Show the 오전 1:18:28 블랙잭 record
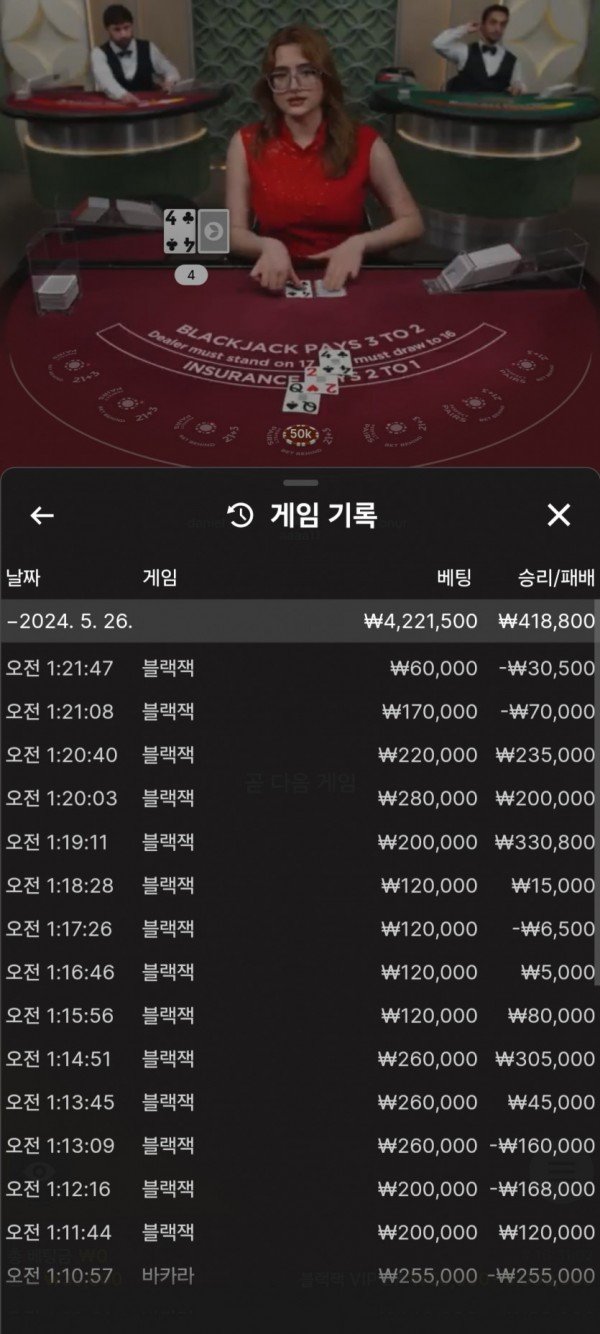This screenshot has width=600, height=1334. pos(300,885)
